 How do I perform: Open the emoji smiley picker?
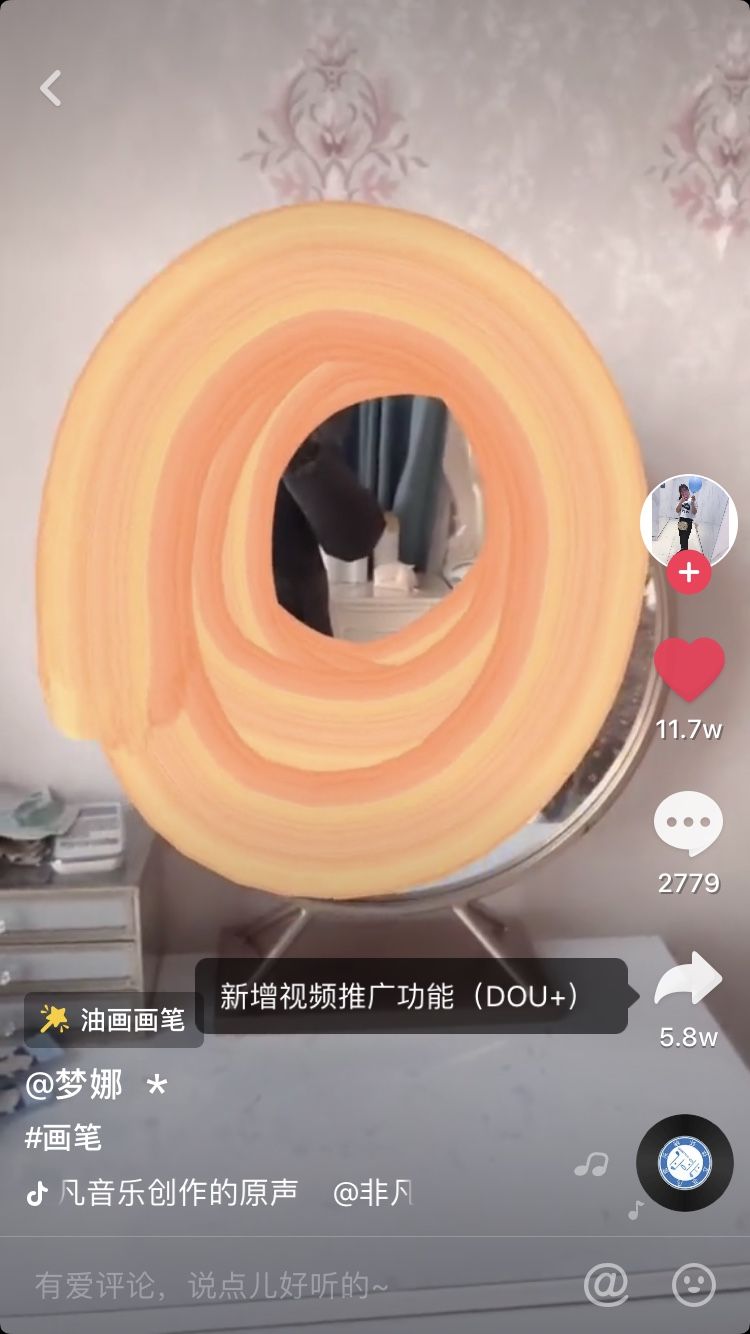pos(694,1284)
